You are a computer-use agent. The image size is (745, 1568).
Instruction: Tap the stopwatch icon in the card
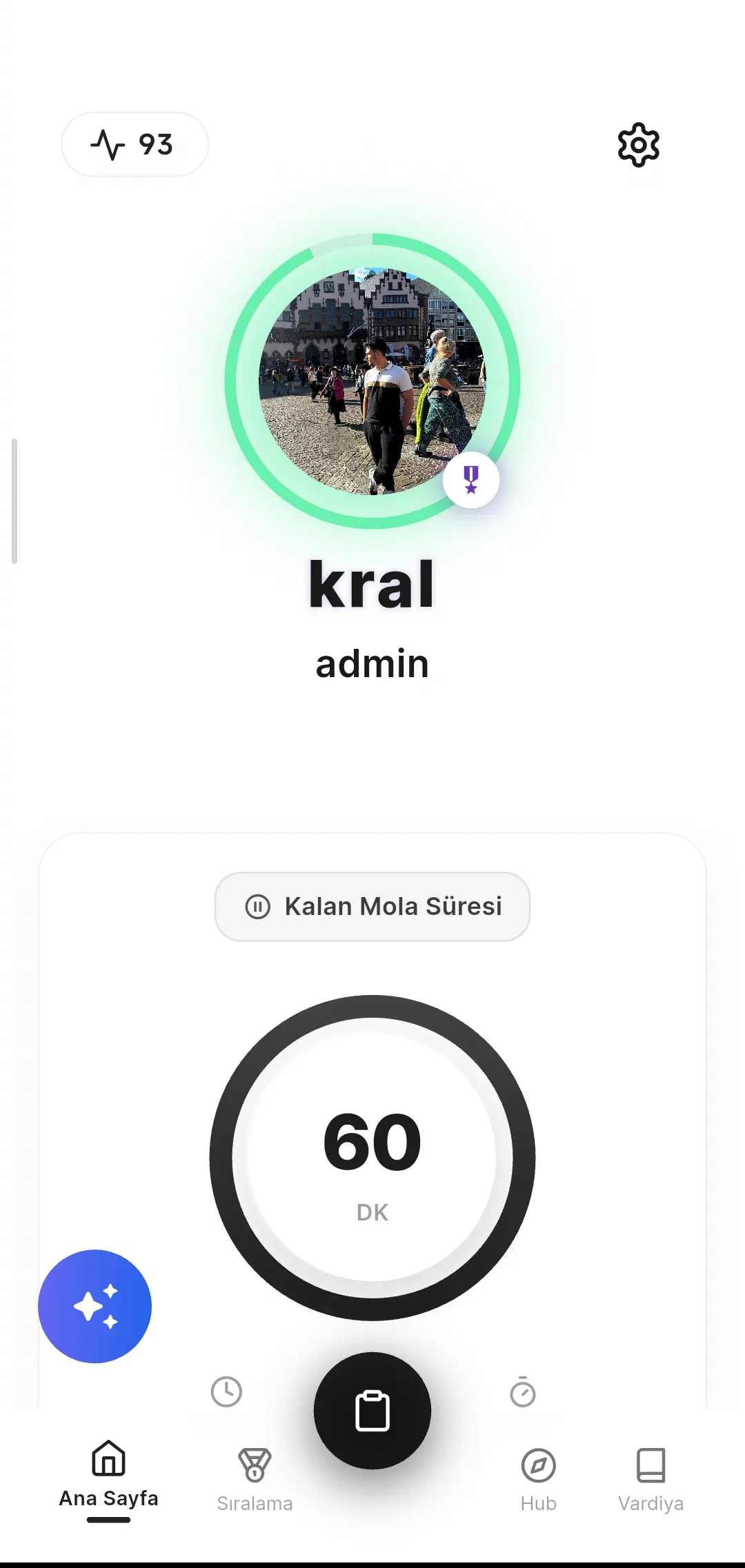click(x=523, y=1391)
